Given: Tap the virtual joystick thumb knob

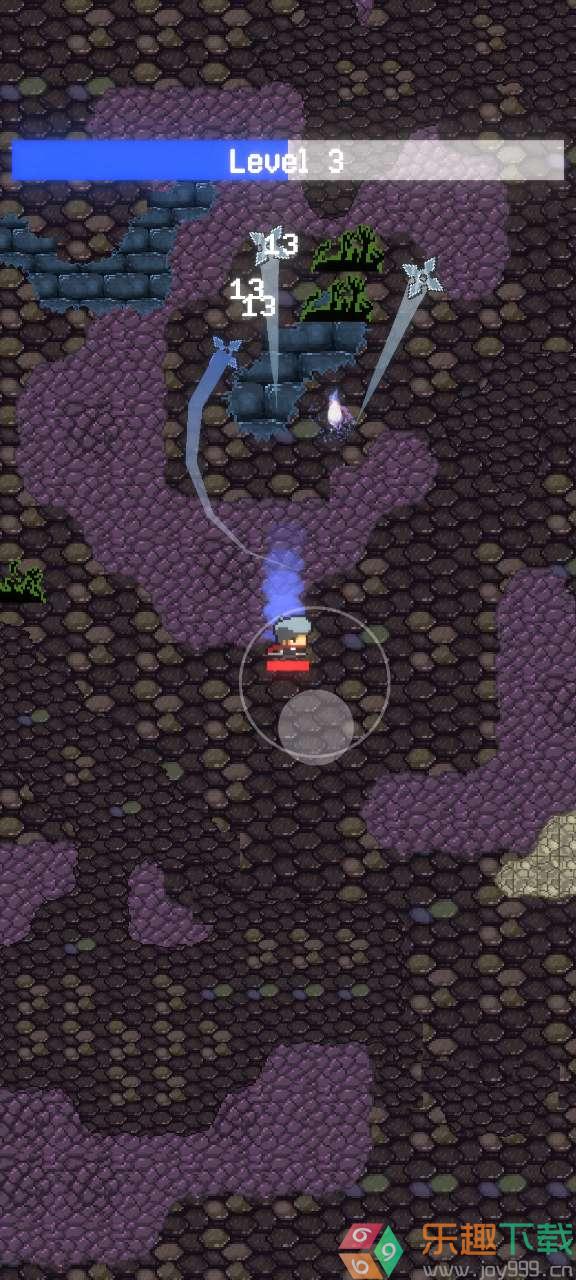Looking at the screenshot, I should pos(316,727).
